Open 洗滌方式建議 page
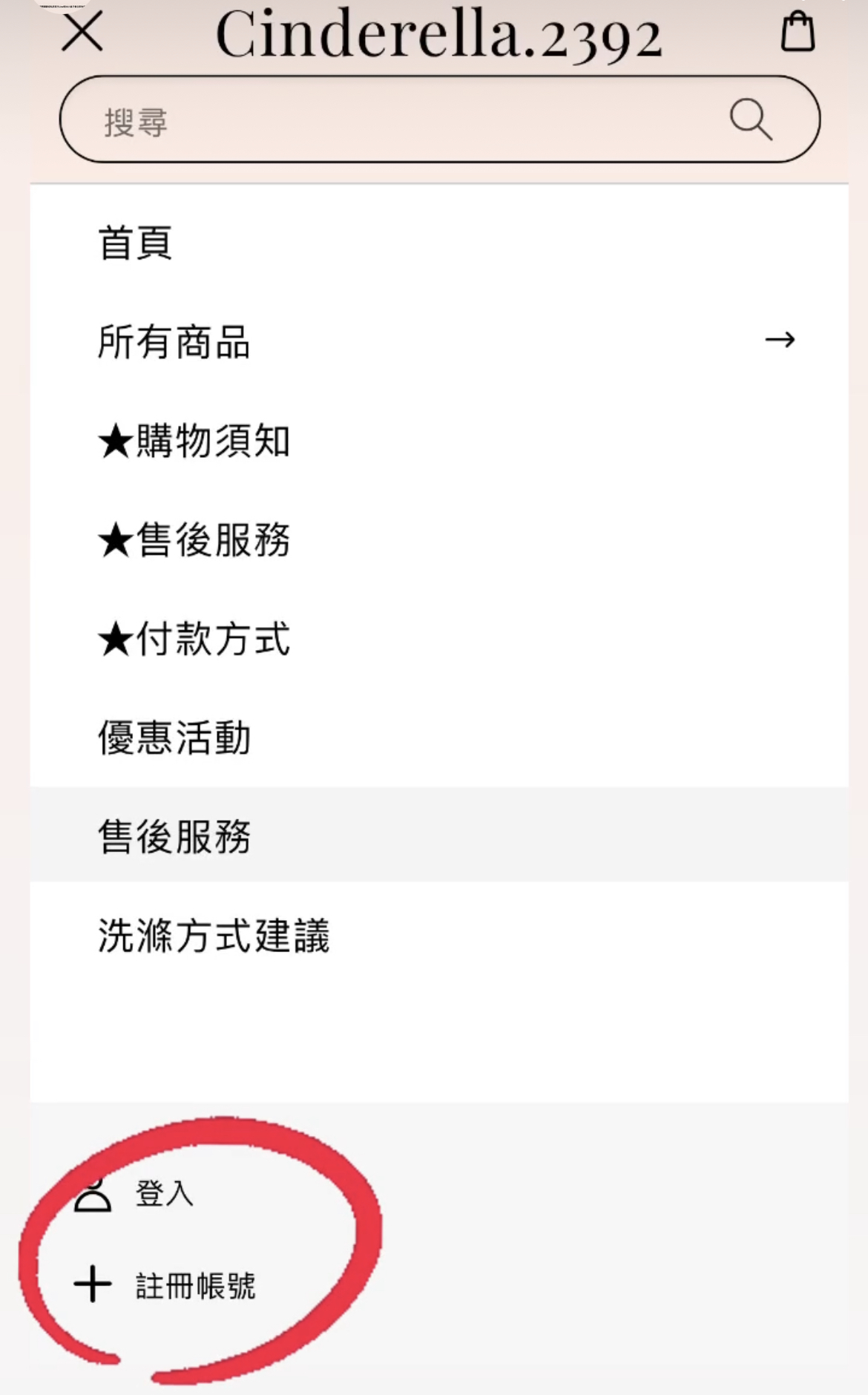Screen dimensions: 868x1395 214,935
